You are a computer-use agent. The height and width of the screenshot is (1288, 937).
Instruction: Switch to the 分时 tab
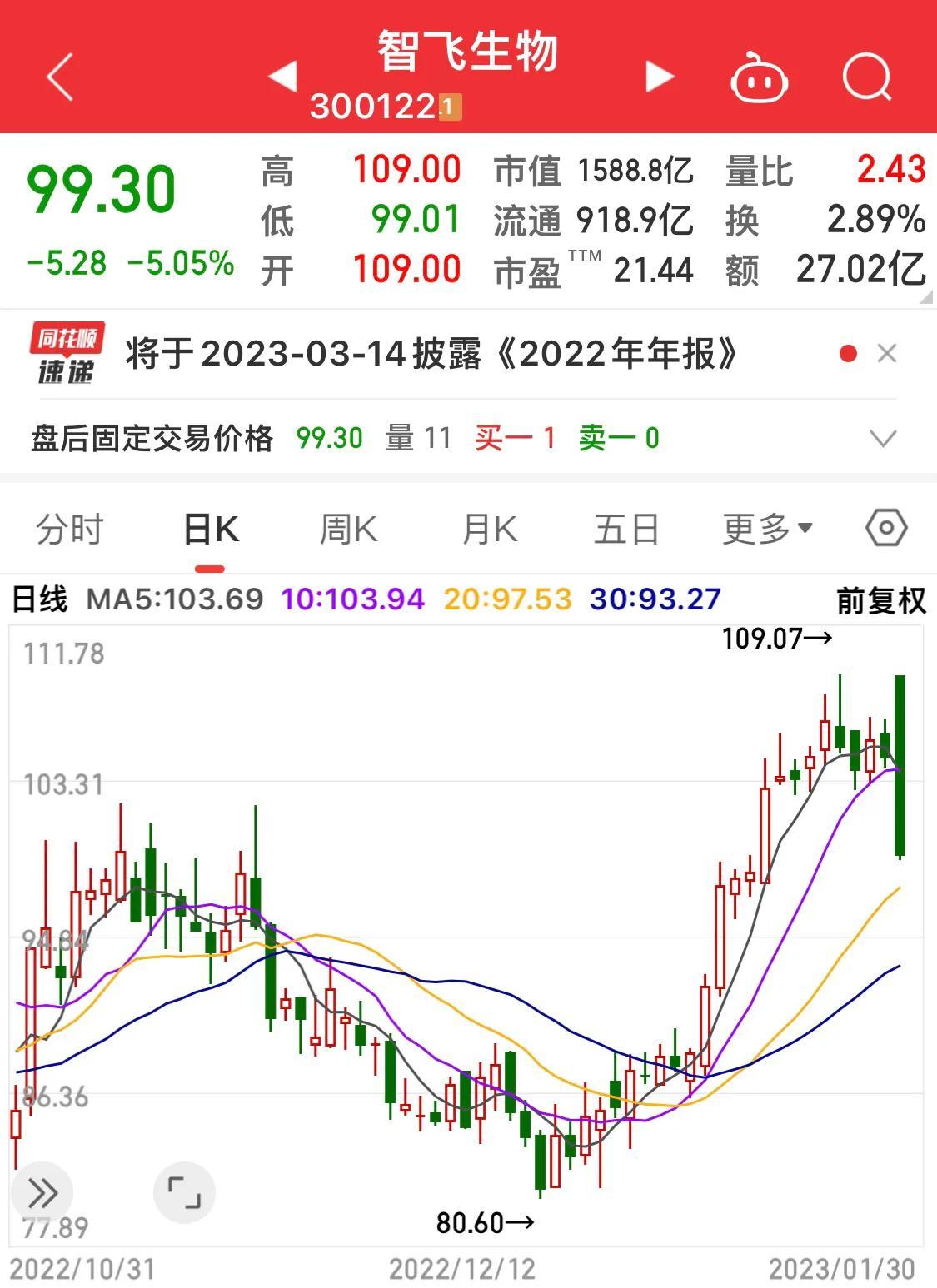click(68, 527)
